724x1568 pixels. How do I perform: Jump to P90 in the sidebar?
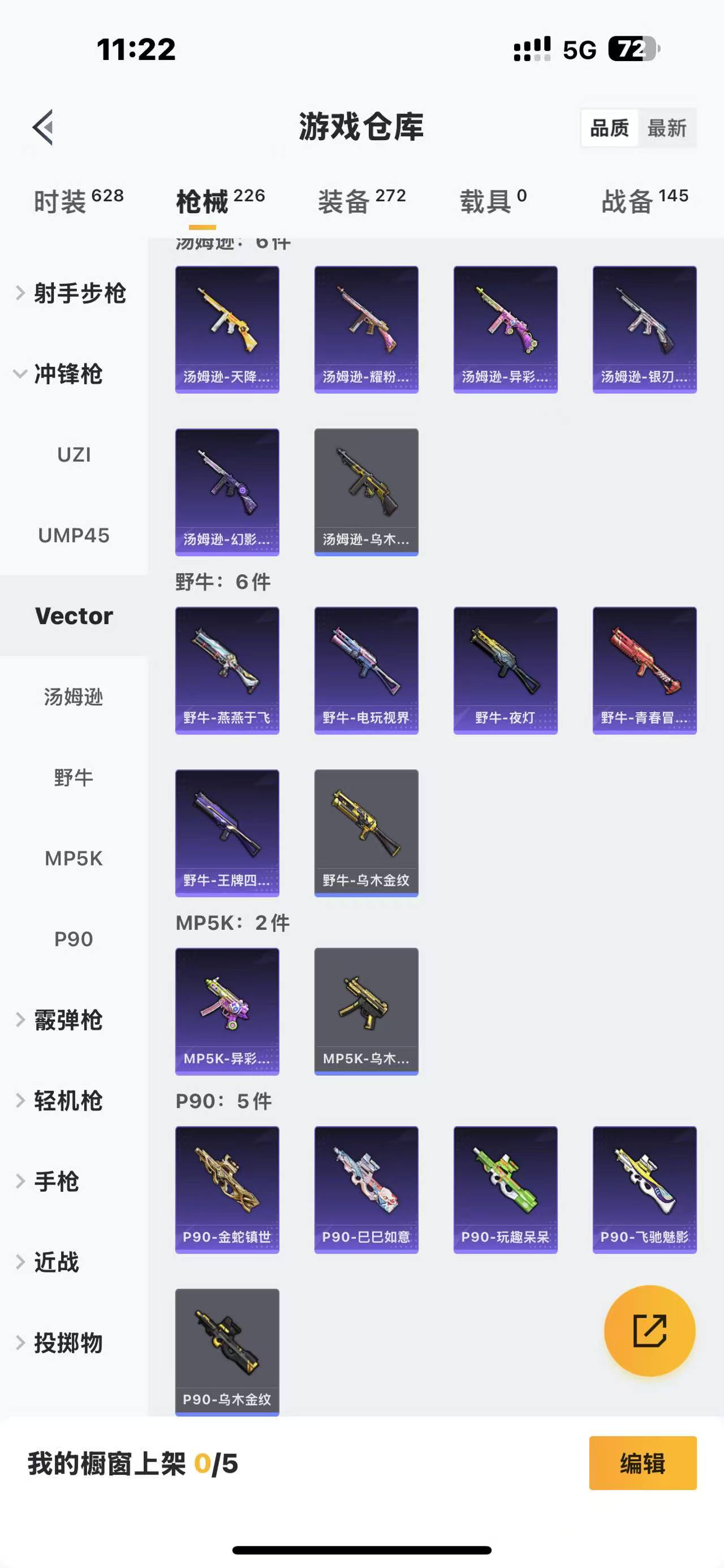(x=74, y=939)
